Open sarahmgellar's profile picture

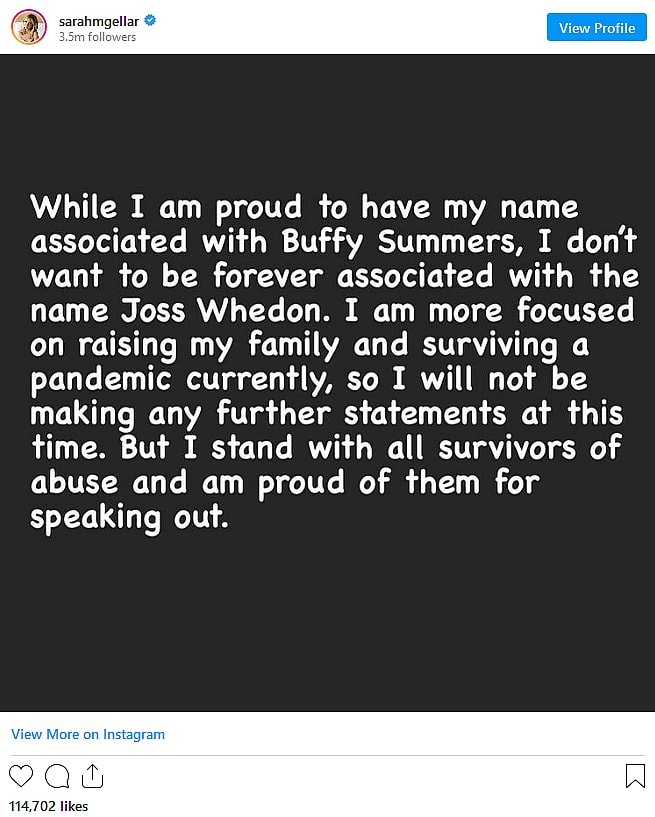pyautogui.click(x=29, y=27)
